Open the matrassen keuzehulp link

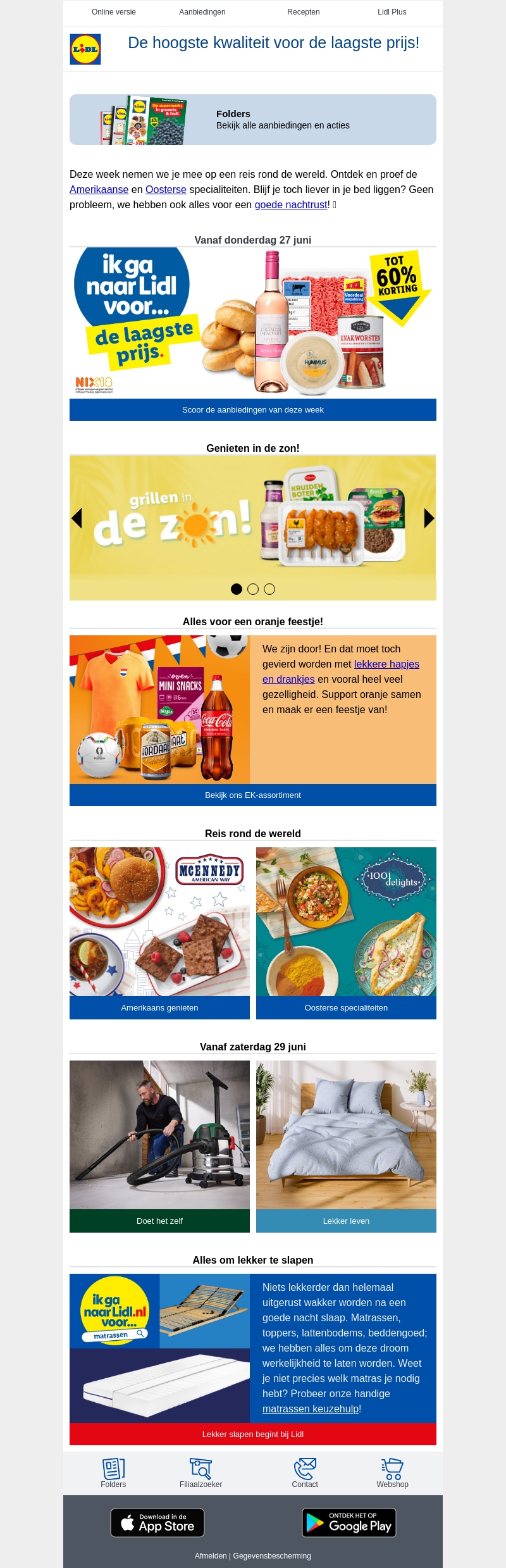tap(311, 1409)
